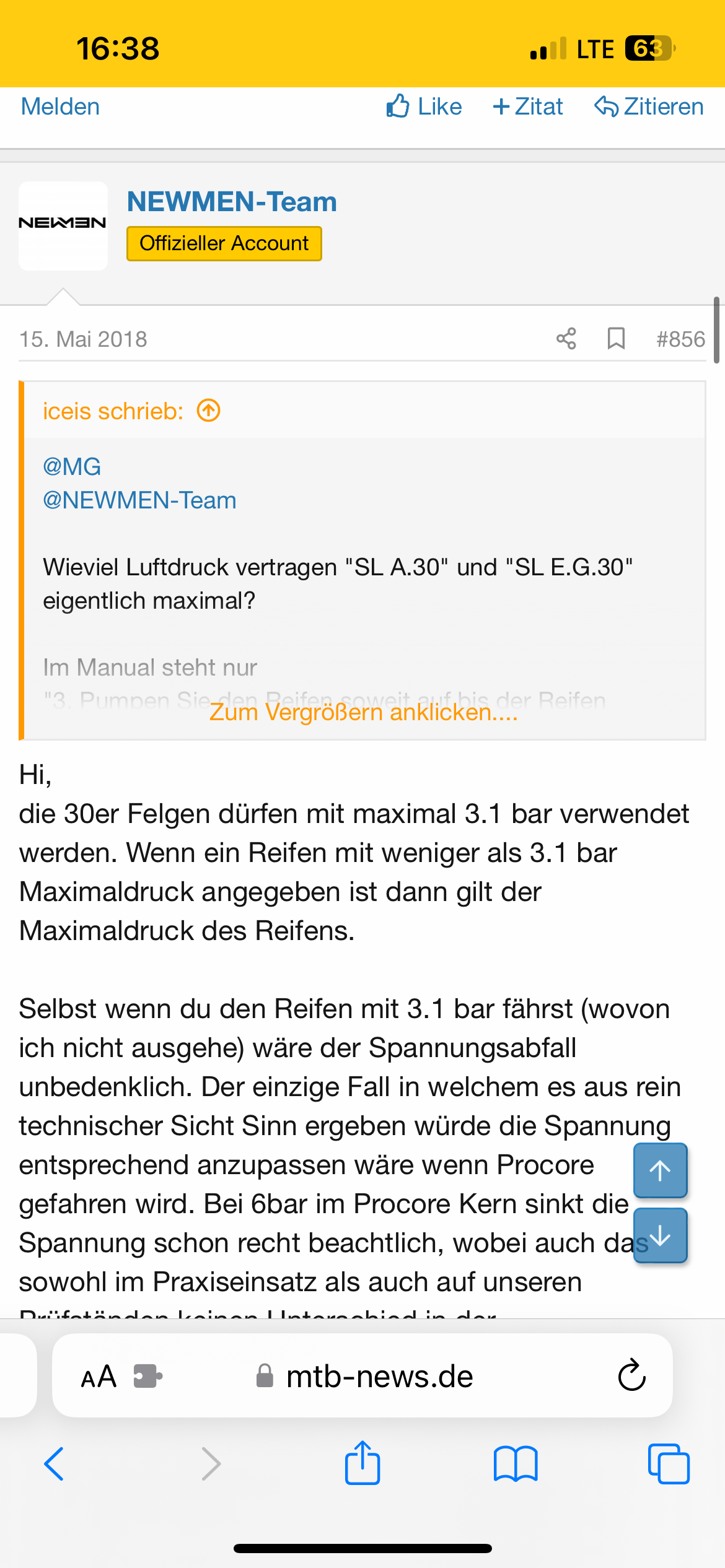Image resolution: width=725 pixels, height=1568 pixels.
Task: Add post to multi-quote with +Zitat
Action: (528, 107)
